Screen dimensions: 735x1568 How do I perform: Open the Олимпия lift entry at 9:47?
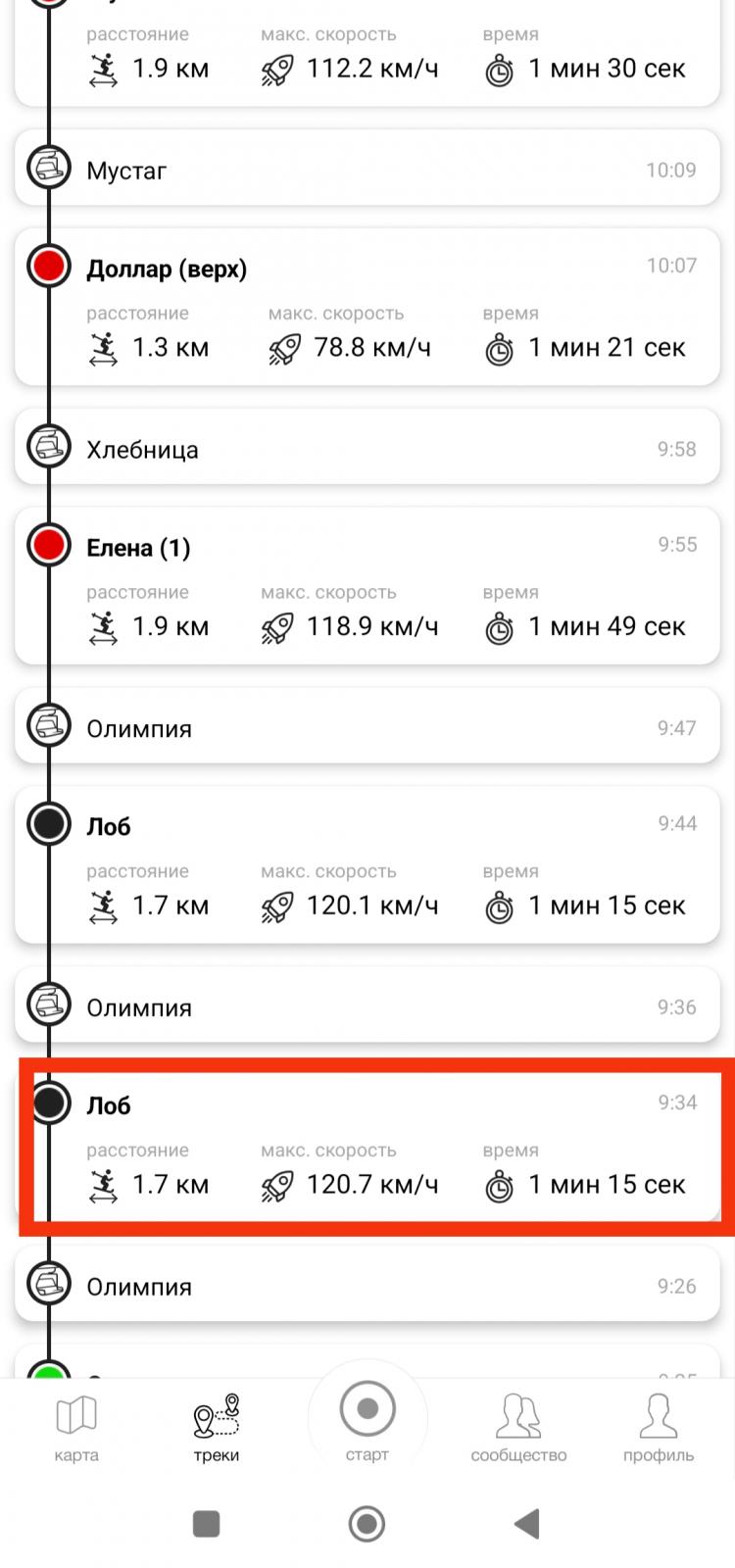367,728
